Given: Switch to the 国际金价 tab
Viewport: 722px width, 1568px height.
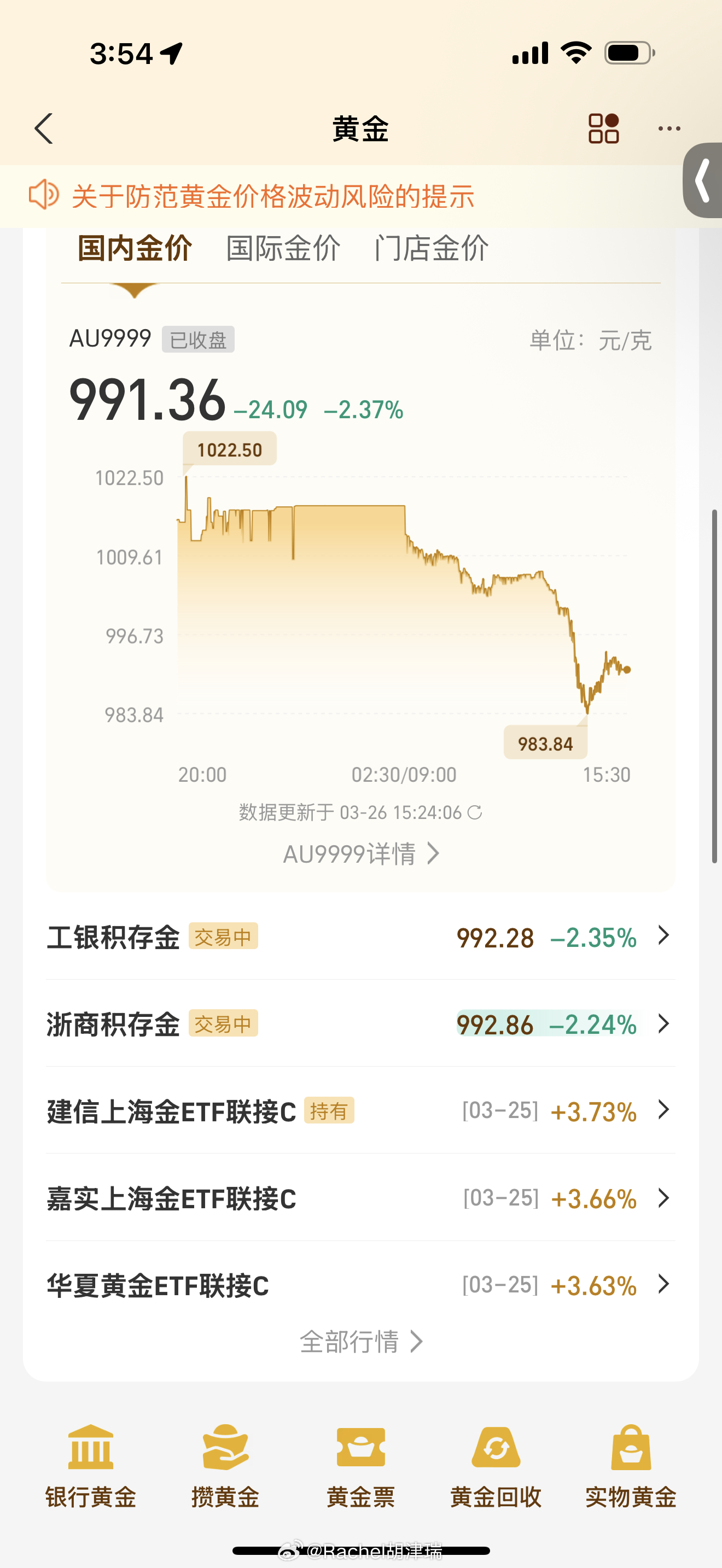Looking at the screenshot, I should [x=283, y=248].
